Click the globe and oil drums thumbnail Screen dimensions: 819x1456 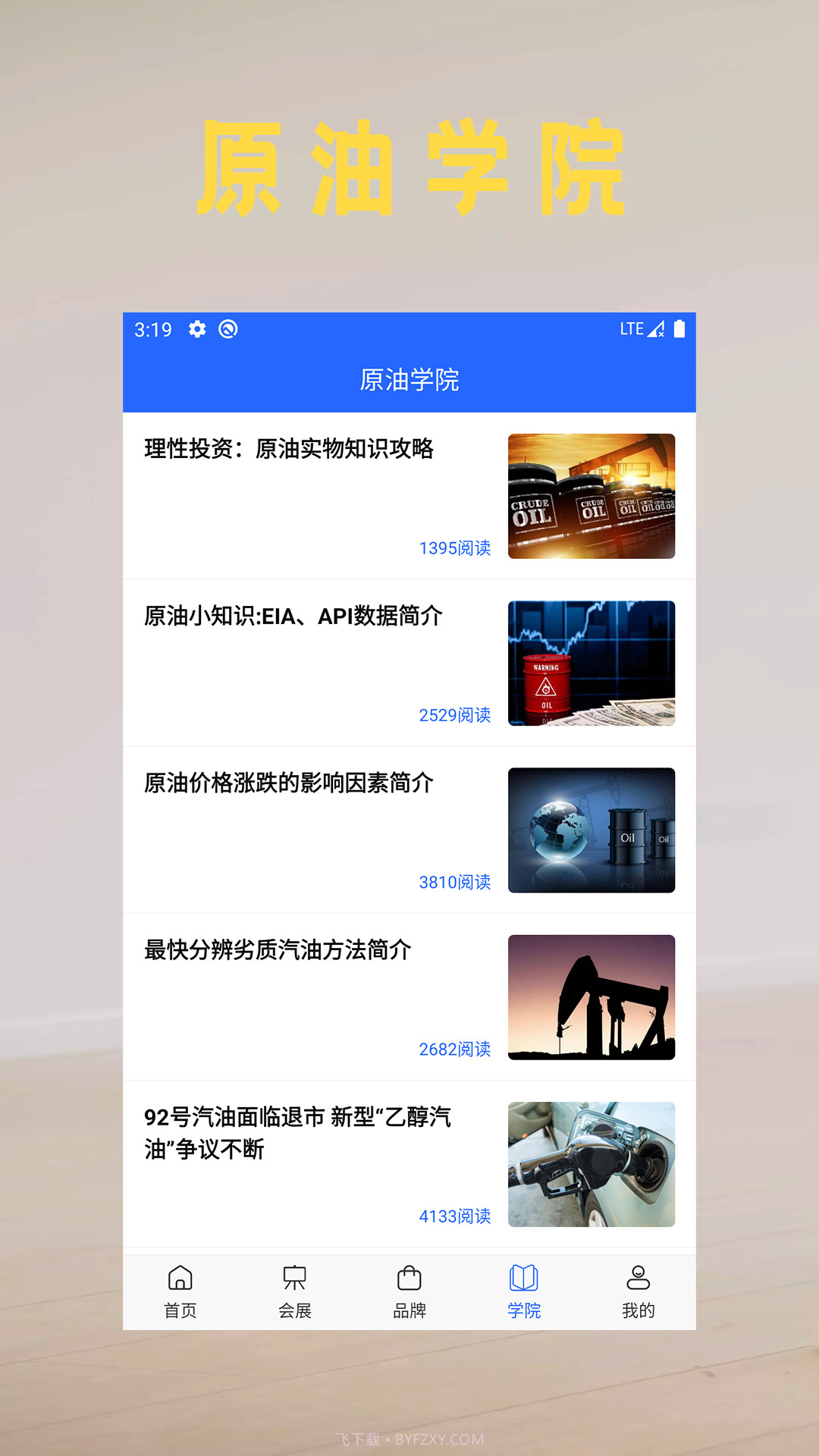pos(591,830)
